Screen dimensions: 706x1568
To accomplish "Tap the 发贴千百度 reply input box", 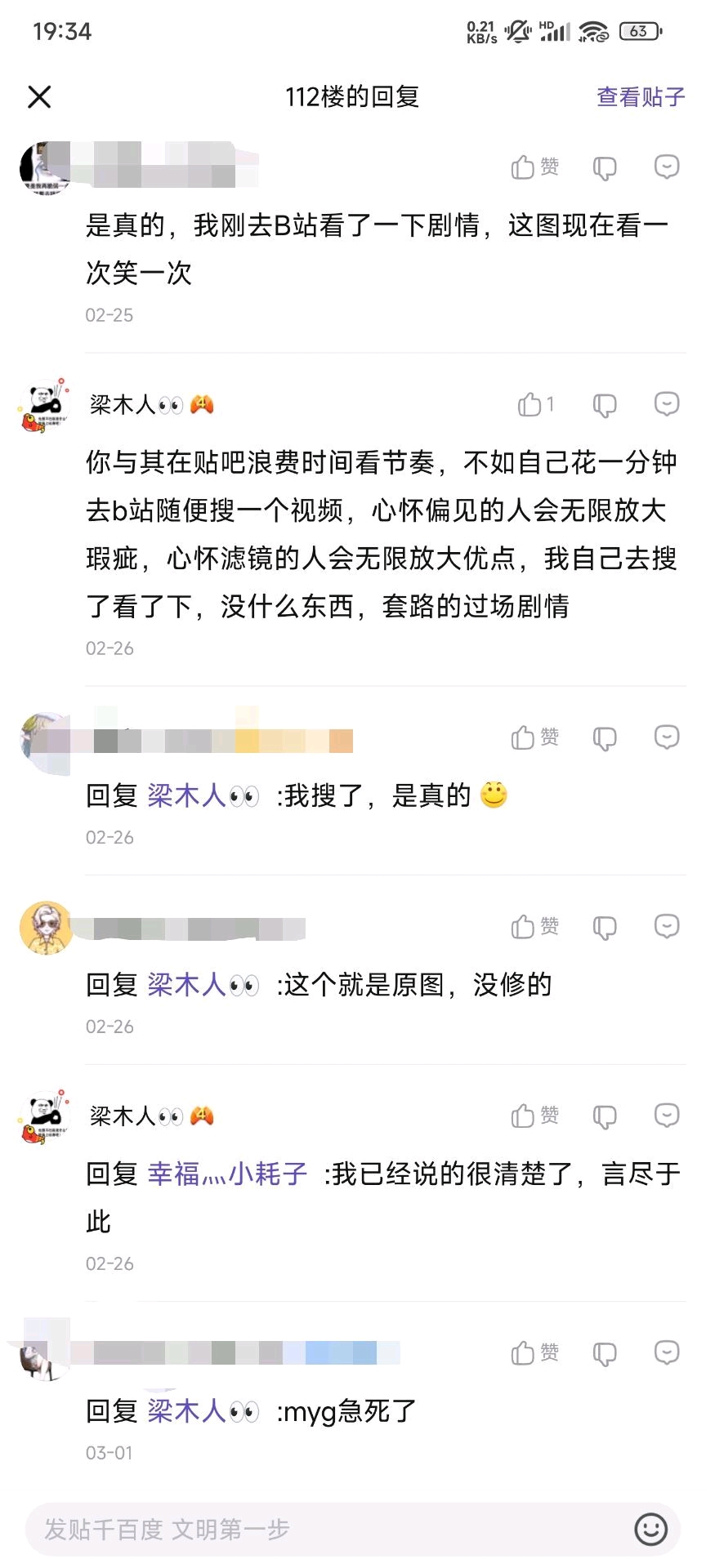I will 327,1529.
